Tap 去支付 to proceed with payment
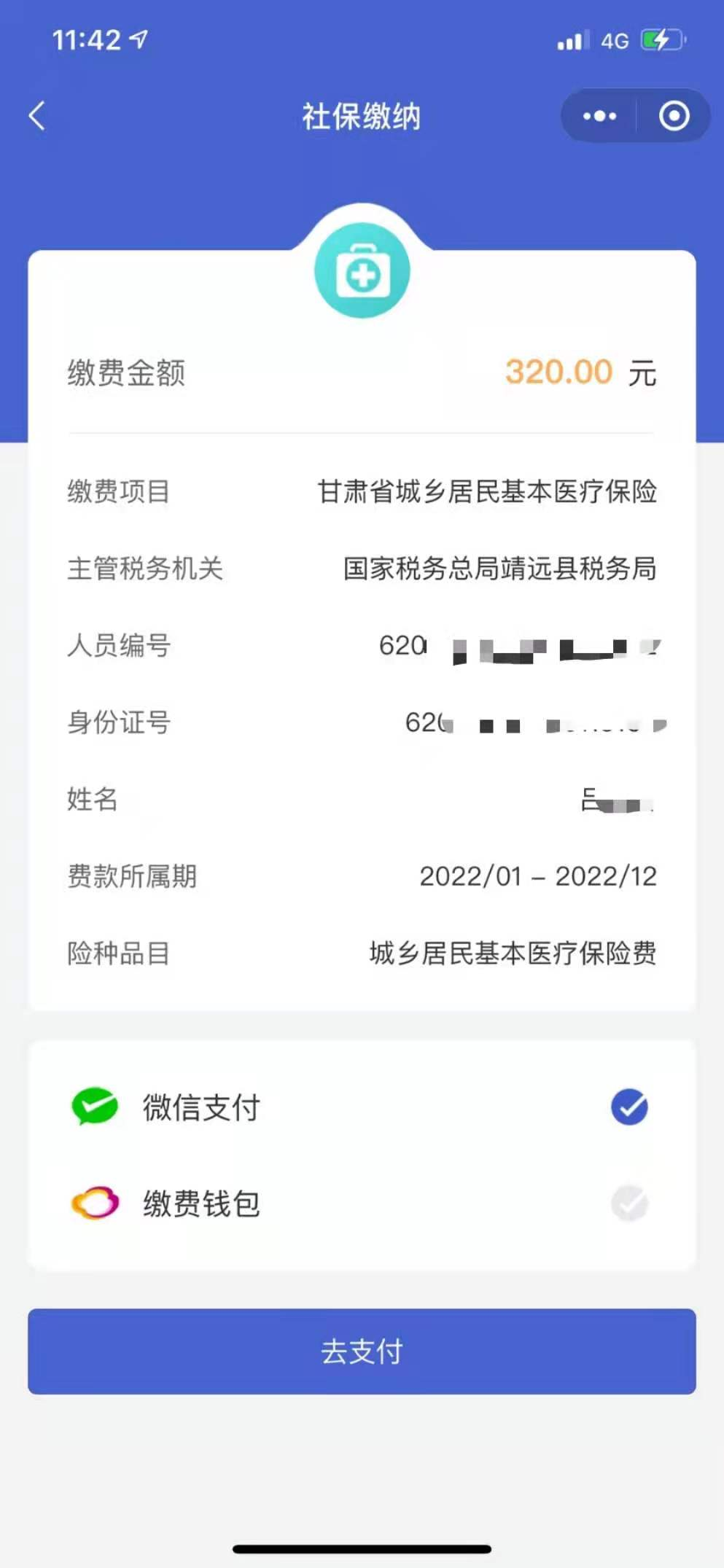724x1568 pixels. [362, 1351]
